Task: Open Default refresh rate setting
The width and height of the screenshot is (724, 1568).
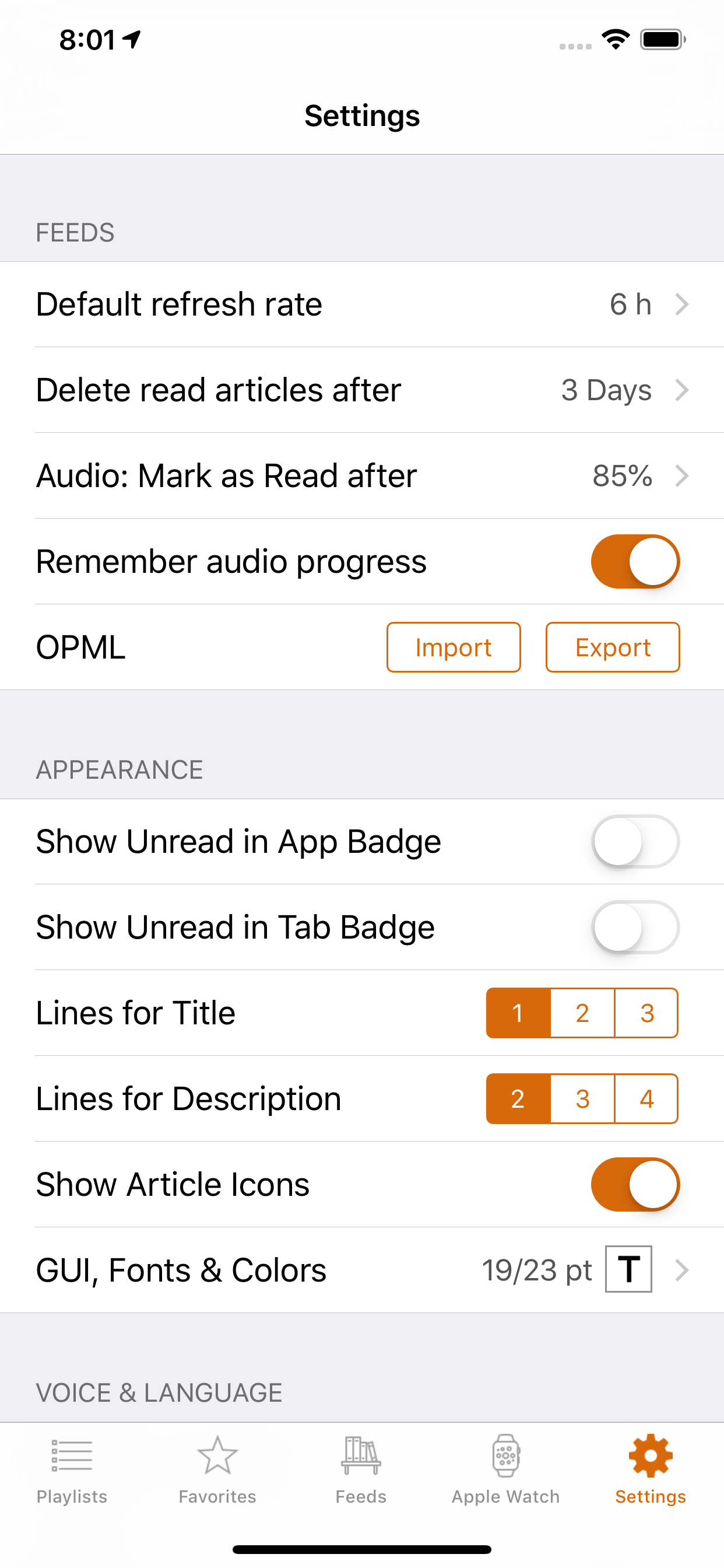Action: [x=361, y=304]
